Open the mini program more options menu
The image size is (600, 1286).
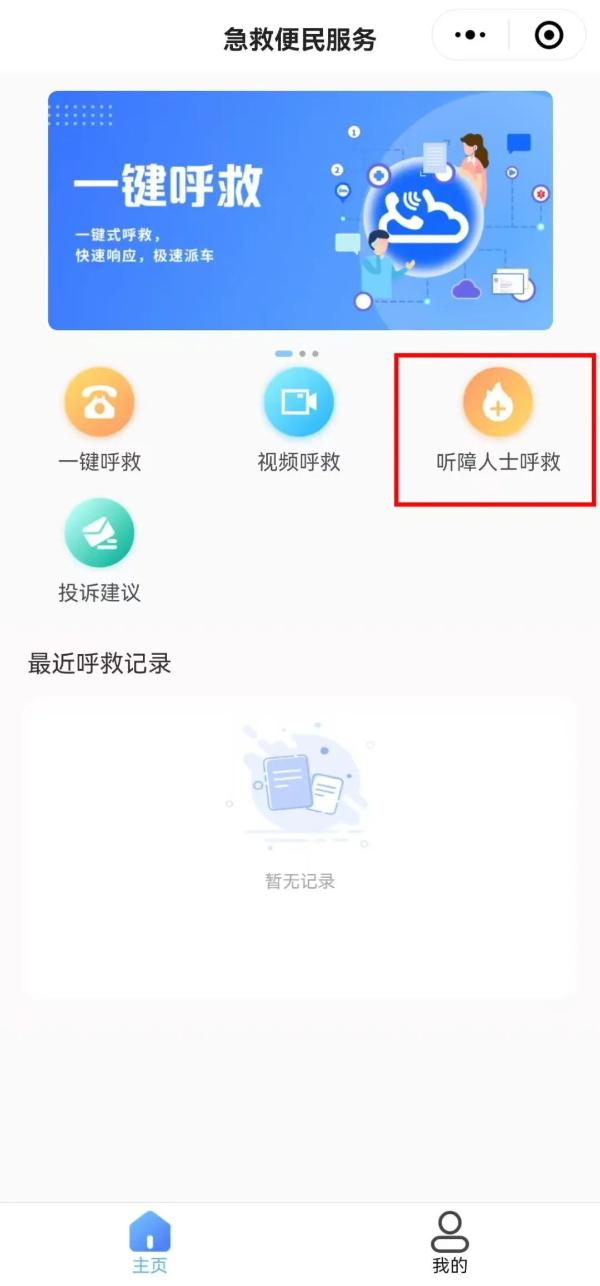[470, 36]
